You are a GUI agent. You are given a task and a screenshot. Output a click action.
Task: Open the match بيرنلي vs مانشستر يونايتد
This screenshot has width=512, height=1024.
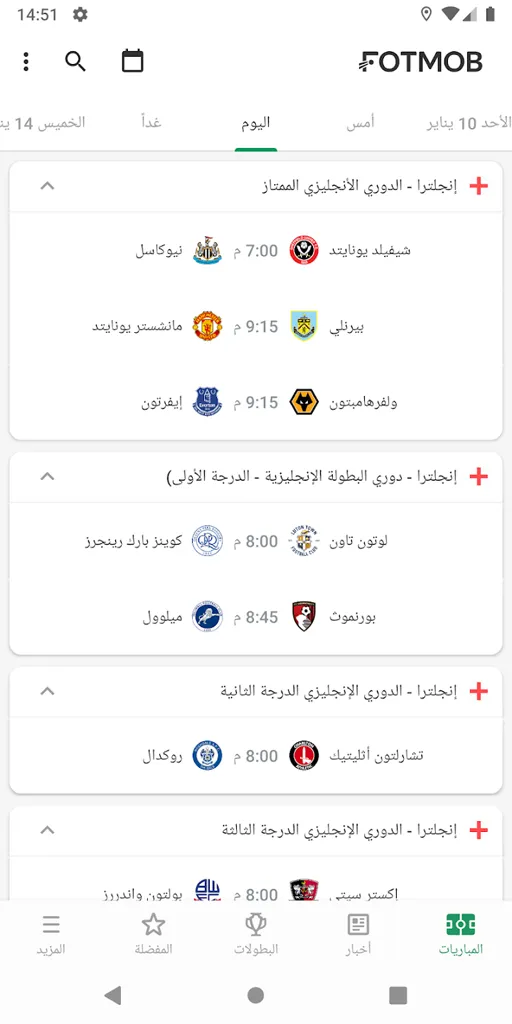(256, 326)
